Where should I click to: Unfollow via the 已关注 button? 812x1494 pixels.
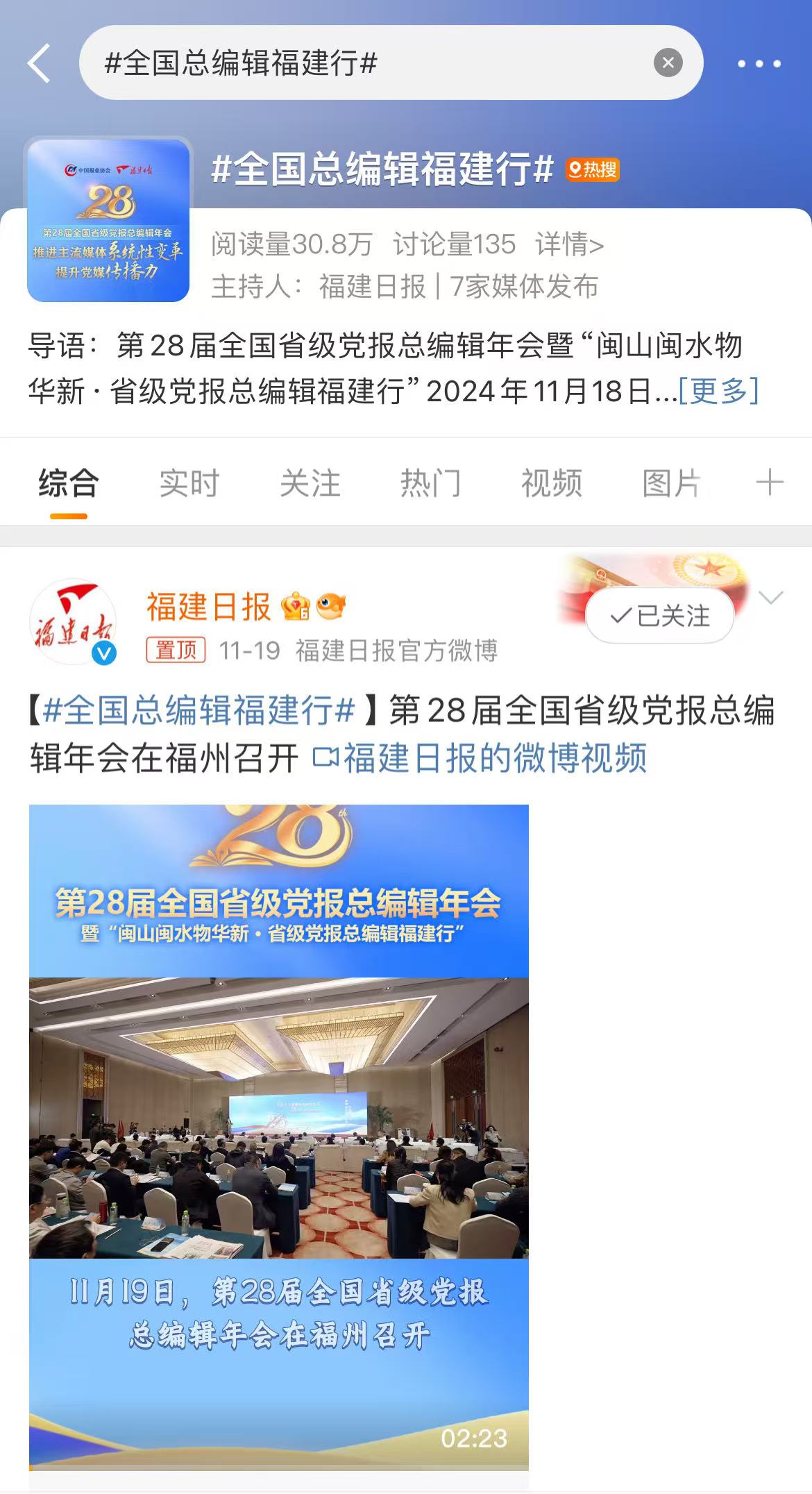[659, 616]
